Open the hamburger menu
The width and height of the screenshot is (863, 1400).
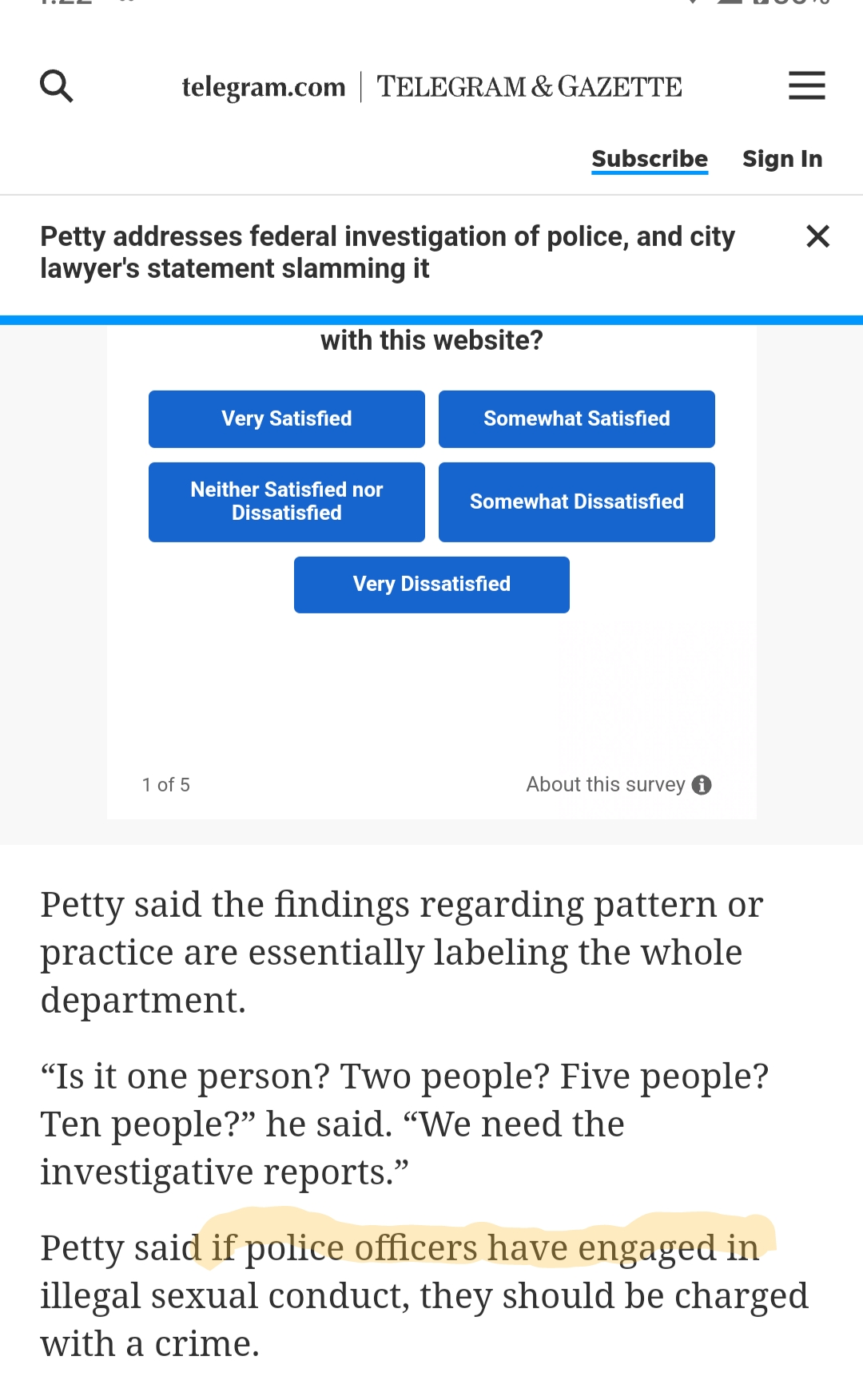(806, 85)
